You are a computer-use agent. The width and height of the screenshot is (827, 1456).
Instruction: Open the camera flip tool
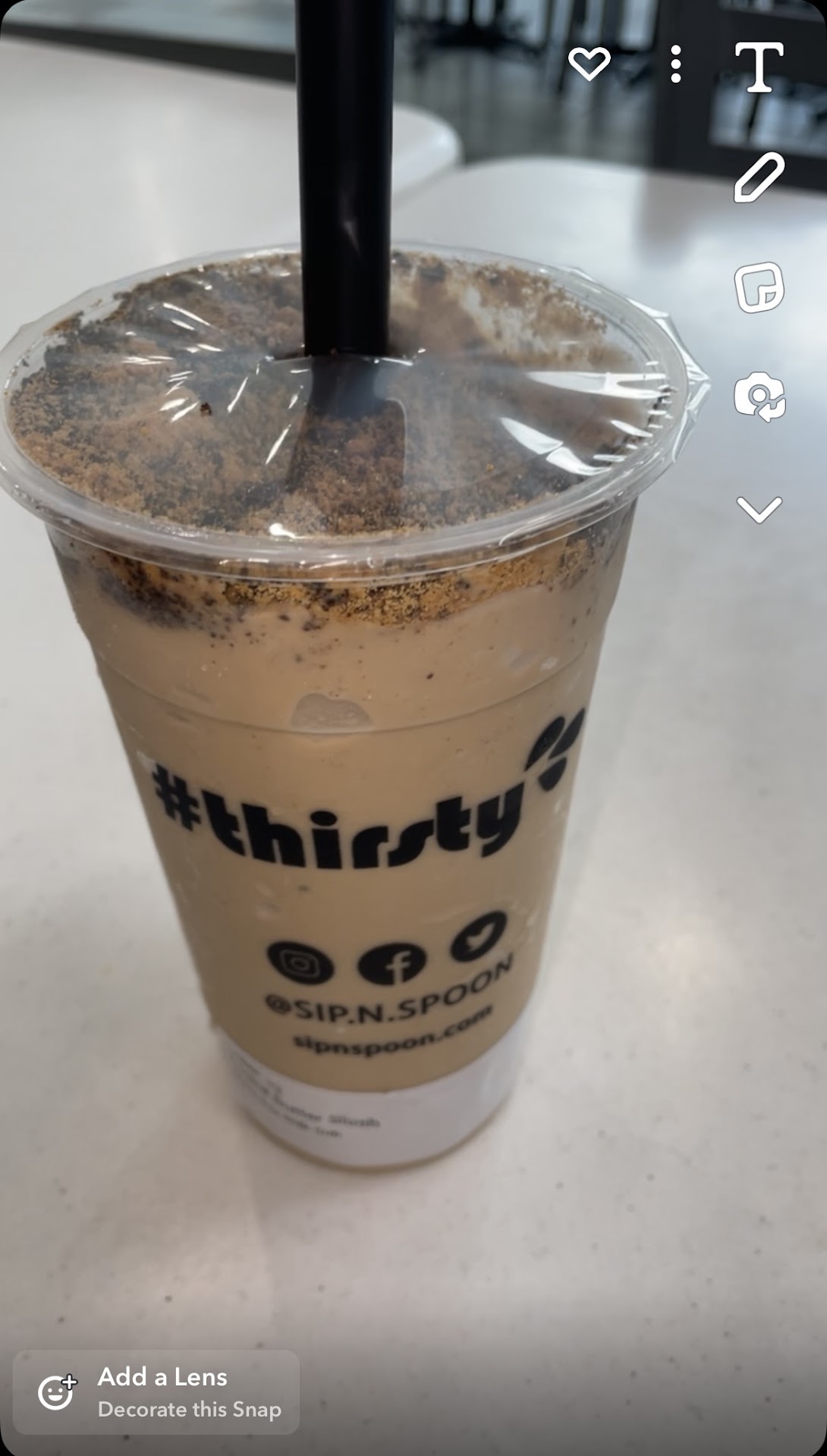coord(759,397)
